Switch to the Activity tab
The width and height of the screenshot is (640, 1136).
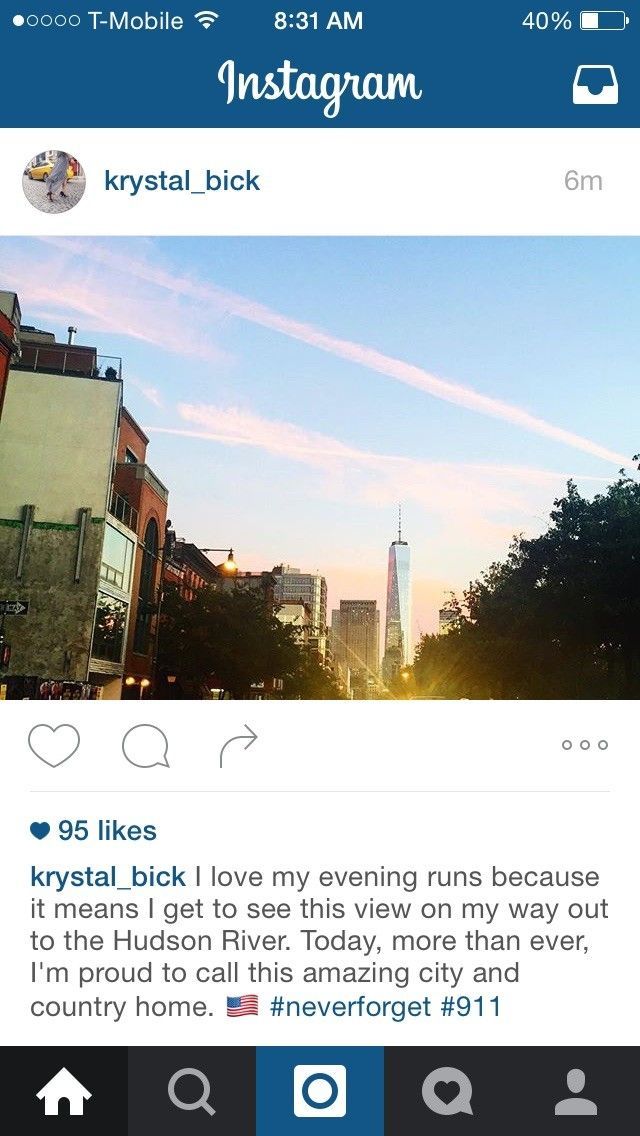(x=448, y=1091)
